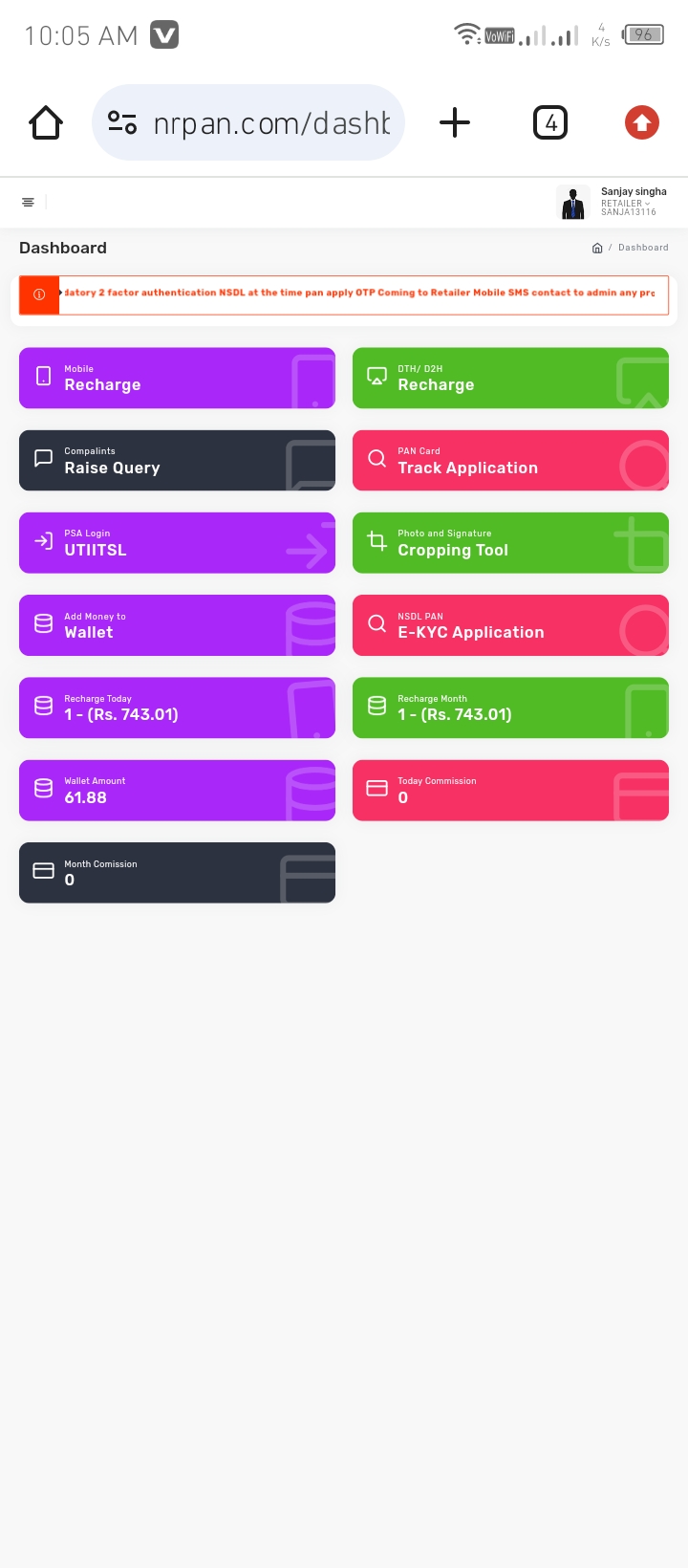Open the Wallet Amount card

177,790
